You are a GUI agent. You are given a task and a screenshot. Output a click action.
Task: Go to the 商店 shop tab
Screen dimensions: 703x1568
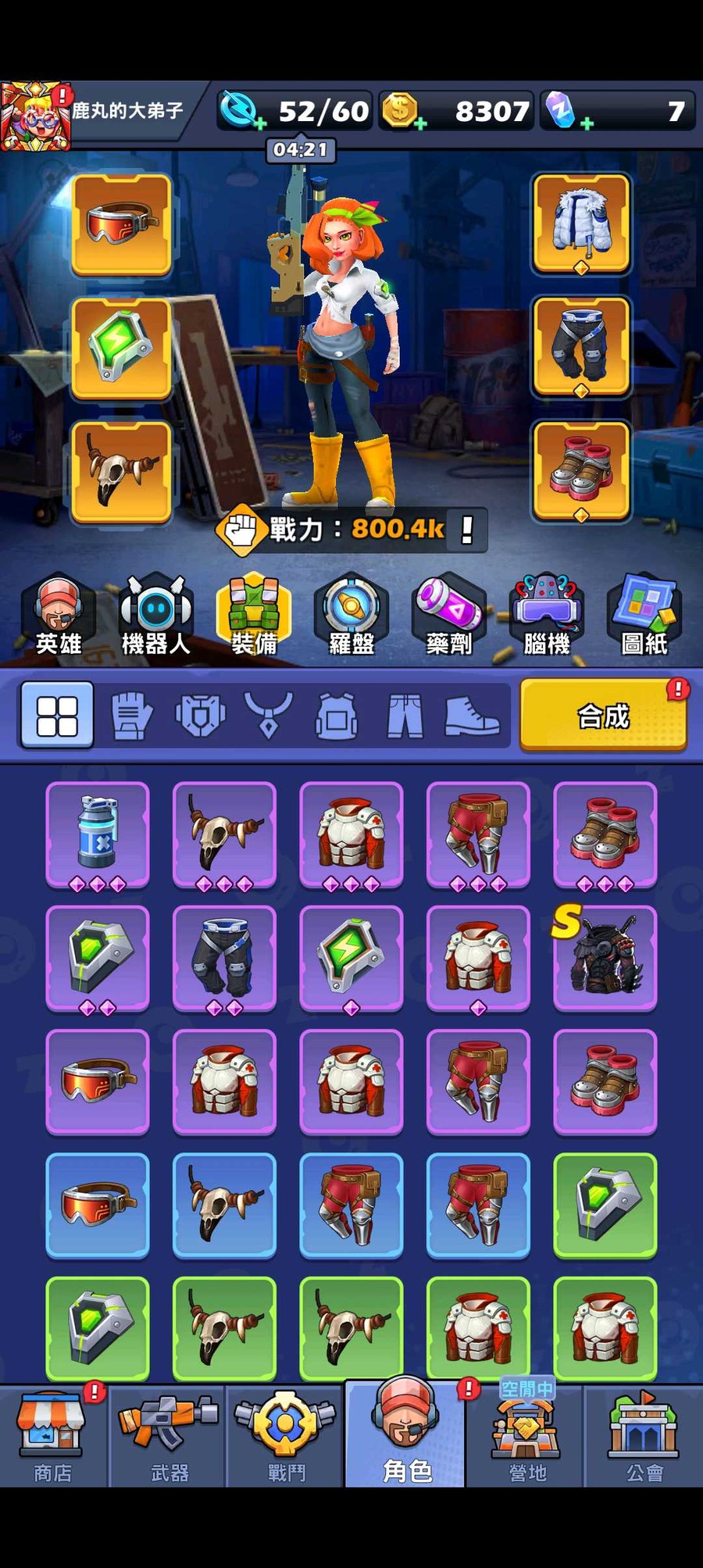click(x=53, y=1436)
